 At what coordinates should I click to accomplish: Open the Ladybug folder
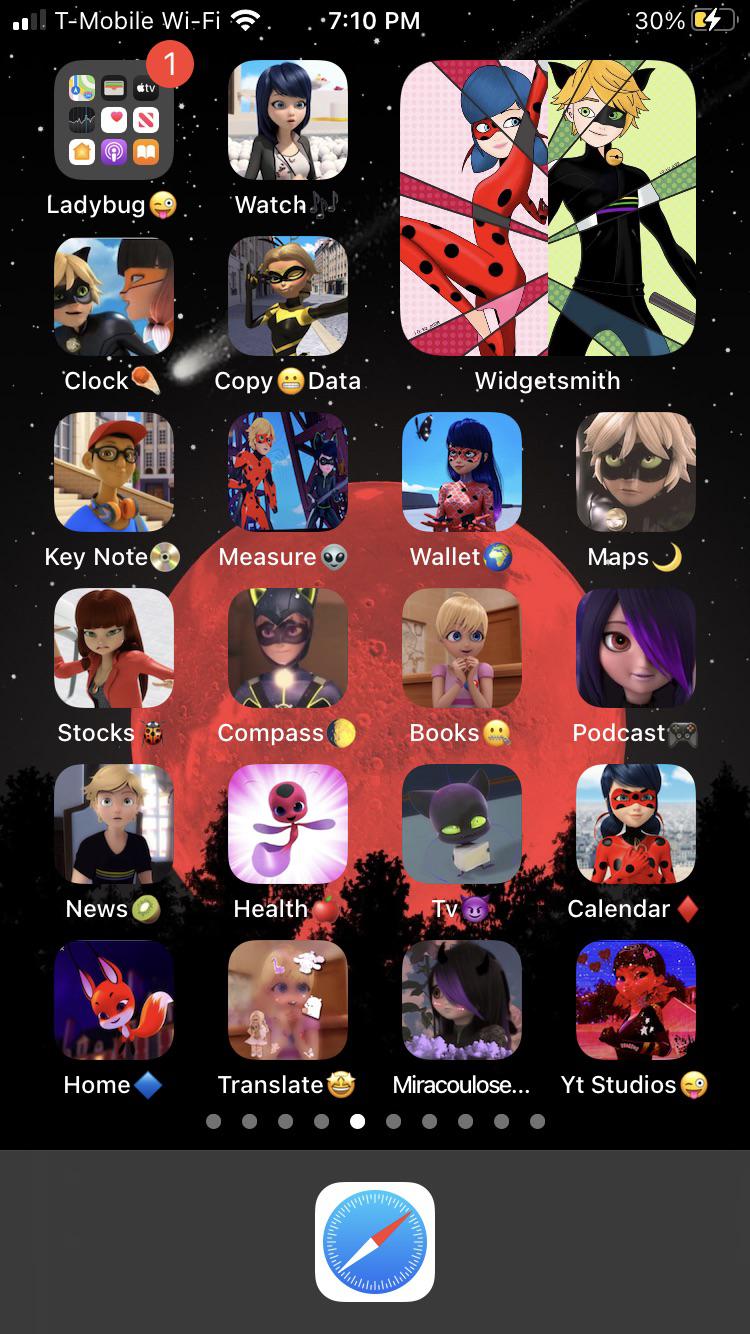coord(114,120)
